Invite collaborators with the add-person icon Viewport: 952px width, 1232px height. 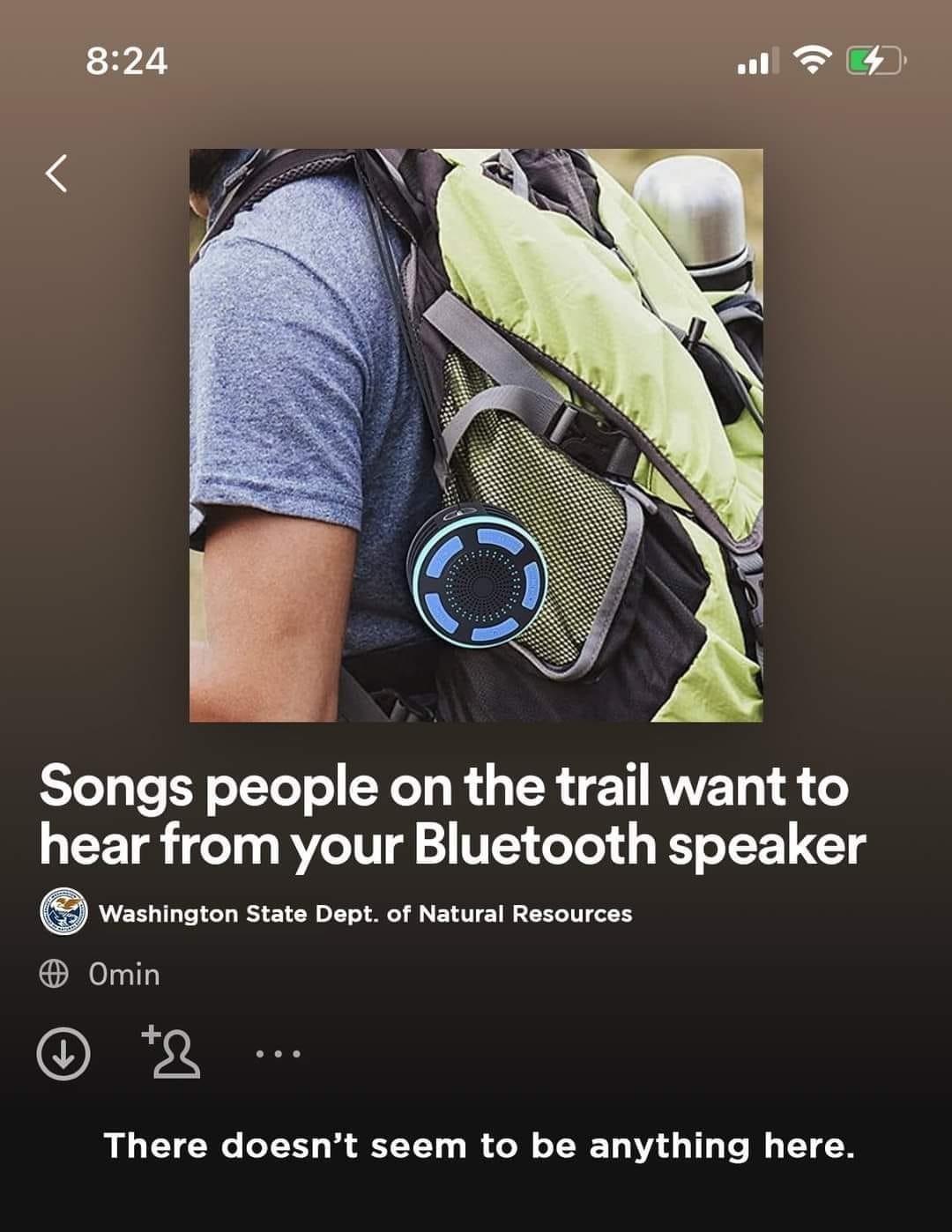(171, 1052)
